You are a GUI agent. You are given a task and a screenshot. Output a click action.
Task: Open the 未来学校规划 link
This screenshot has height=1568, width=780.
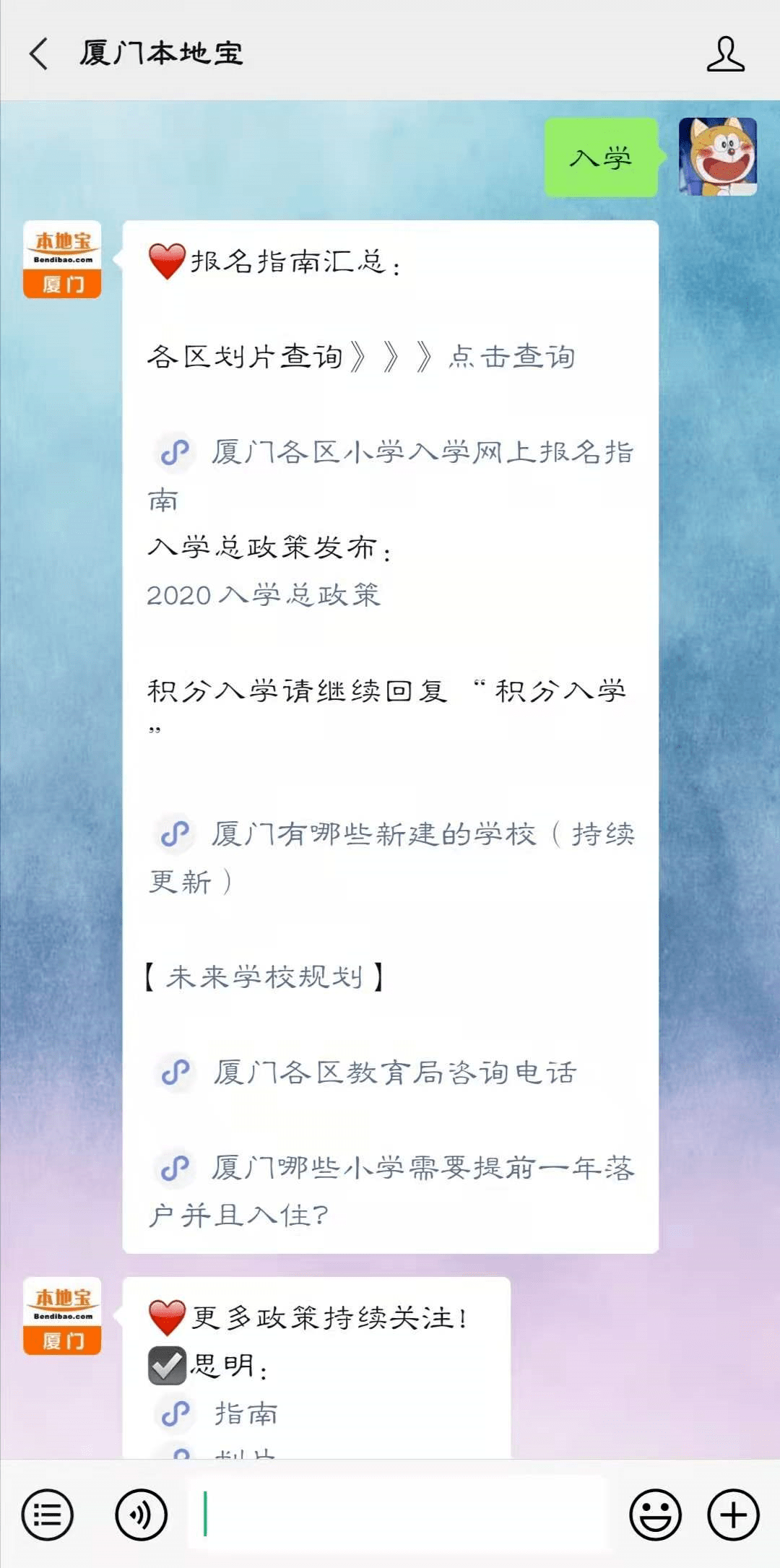coord(264,976)
